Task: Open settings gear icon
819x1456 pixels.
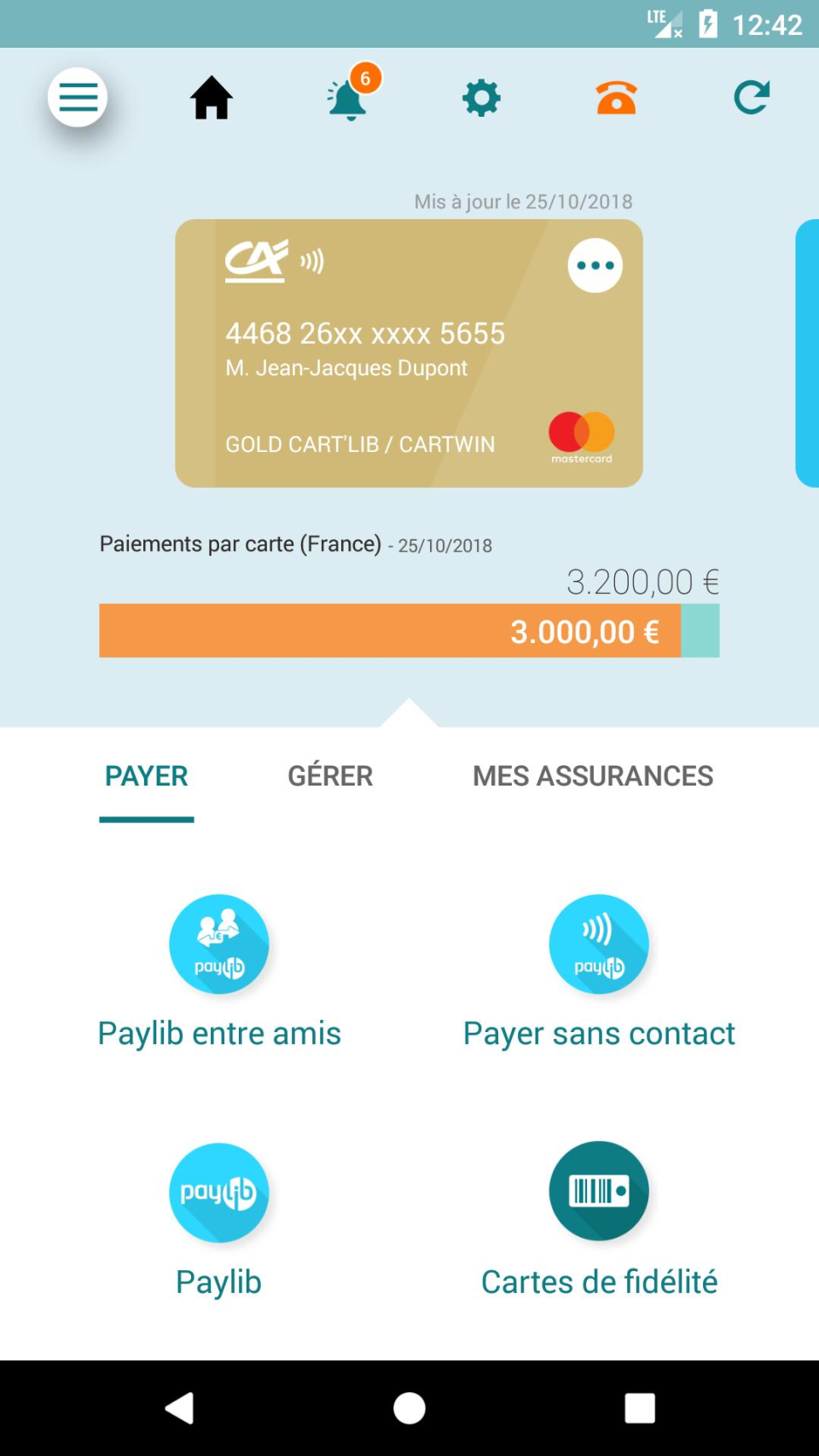Action: (481, 98)
